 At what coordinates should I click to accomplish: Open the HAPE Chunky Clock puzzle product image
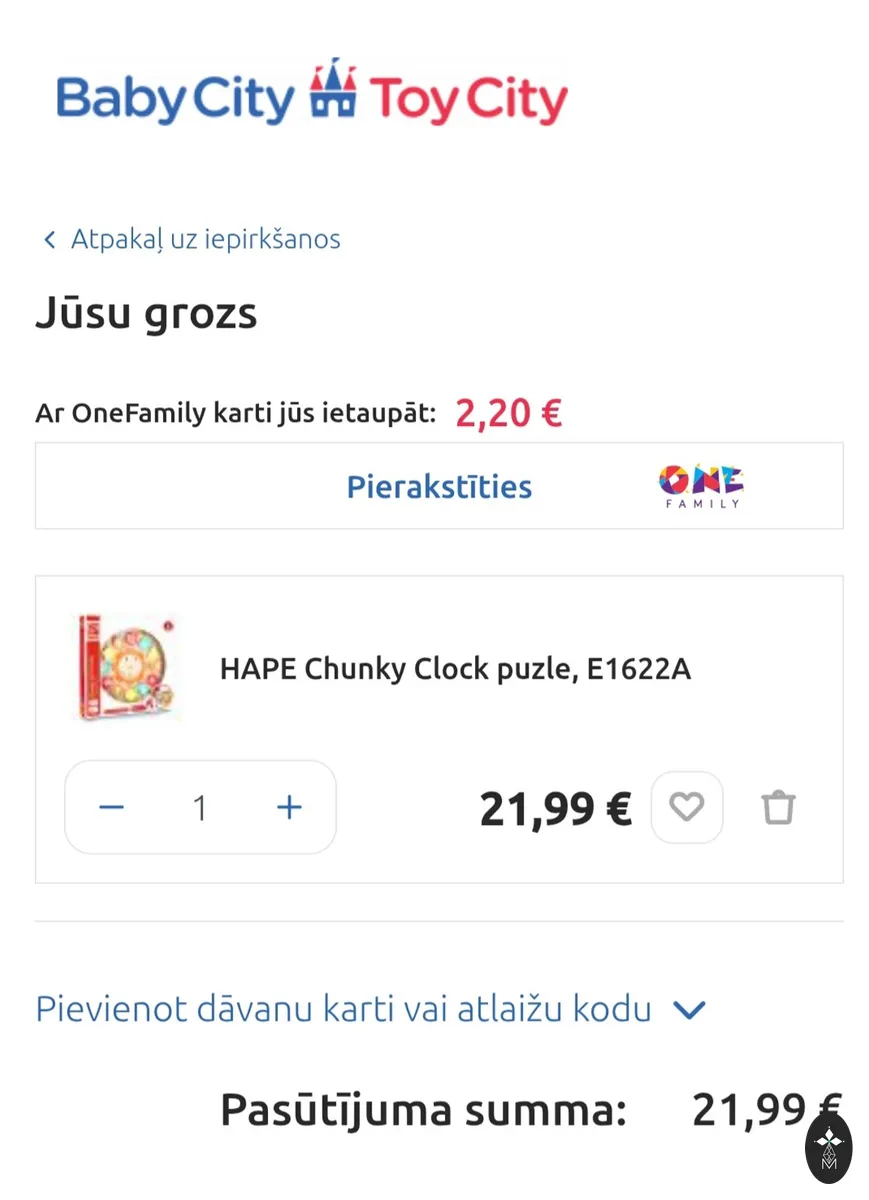tap(126, 667)
